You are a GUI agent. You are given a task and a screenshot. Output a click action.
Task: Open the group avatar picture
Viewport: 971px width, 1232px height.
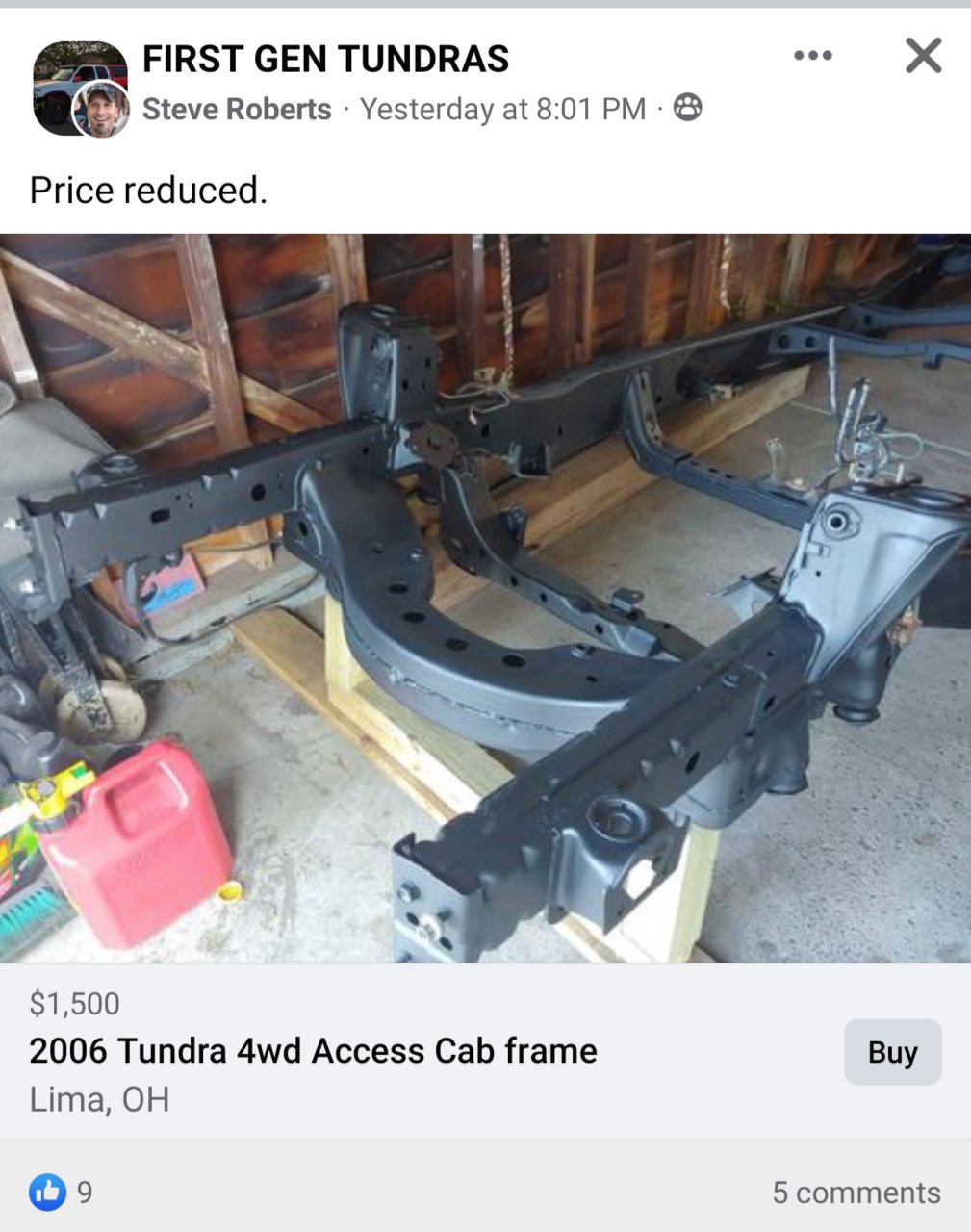[67, 81]
